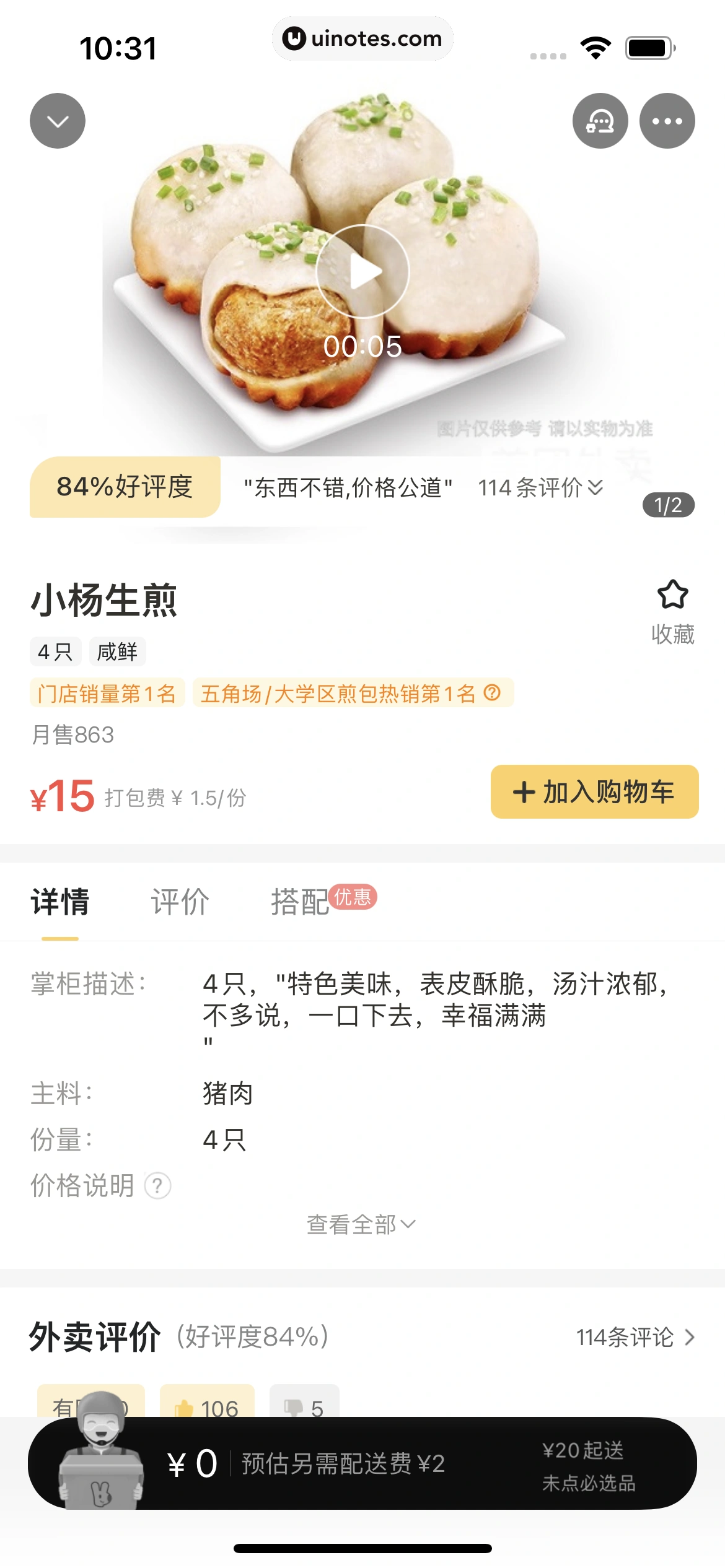This screenshot has height=1568, width=725.
Task: Select the 4只 portion tag
Action: coord(55,651)
